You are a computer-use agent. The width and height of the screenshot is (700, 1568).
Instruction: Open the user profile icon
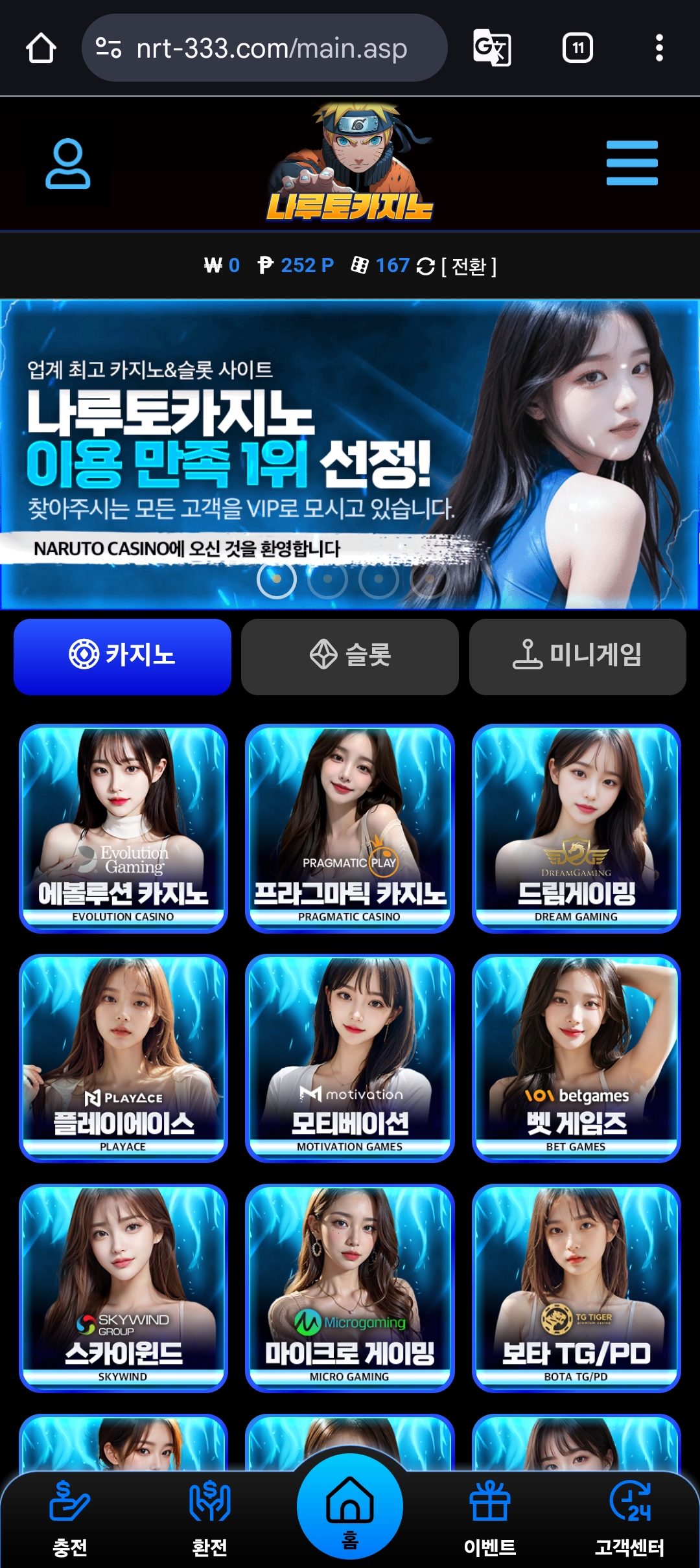click(x=67, y=164)
